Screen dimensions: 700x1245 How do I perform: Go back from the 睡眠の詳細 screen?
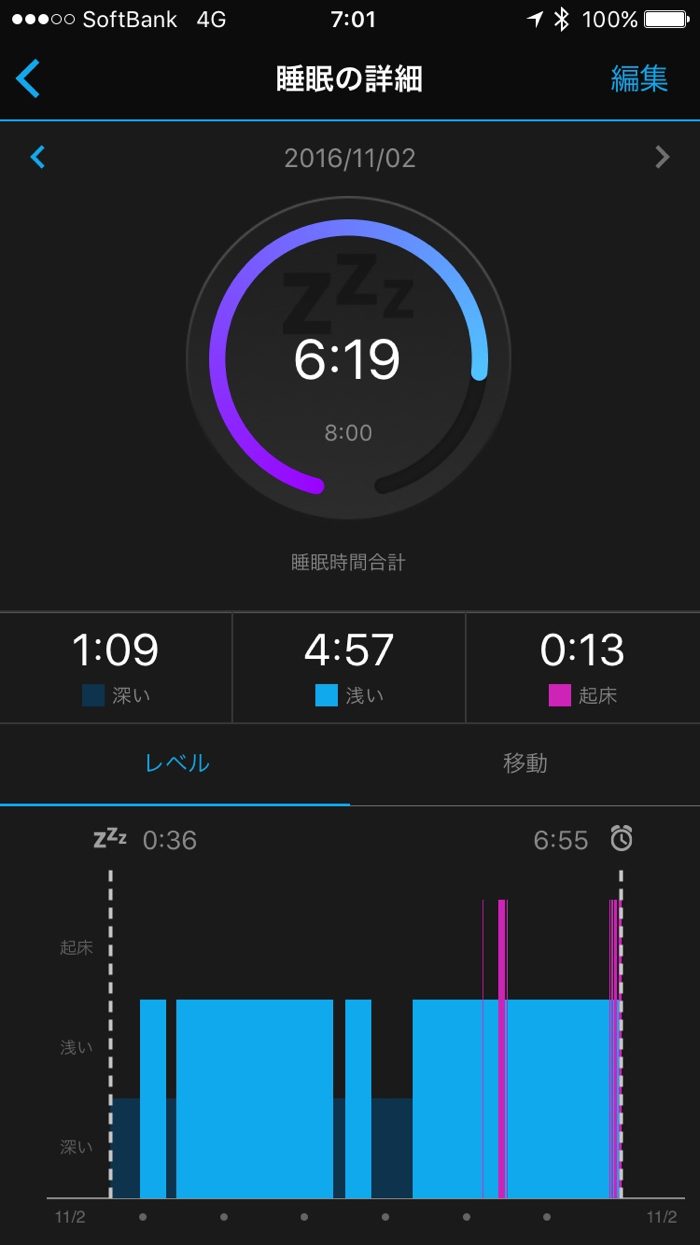pos(29,79)
